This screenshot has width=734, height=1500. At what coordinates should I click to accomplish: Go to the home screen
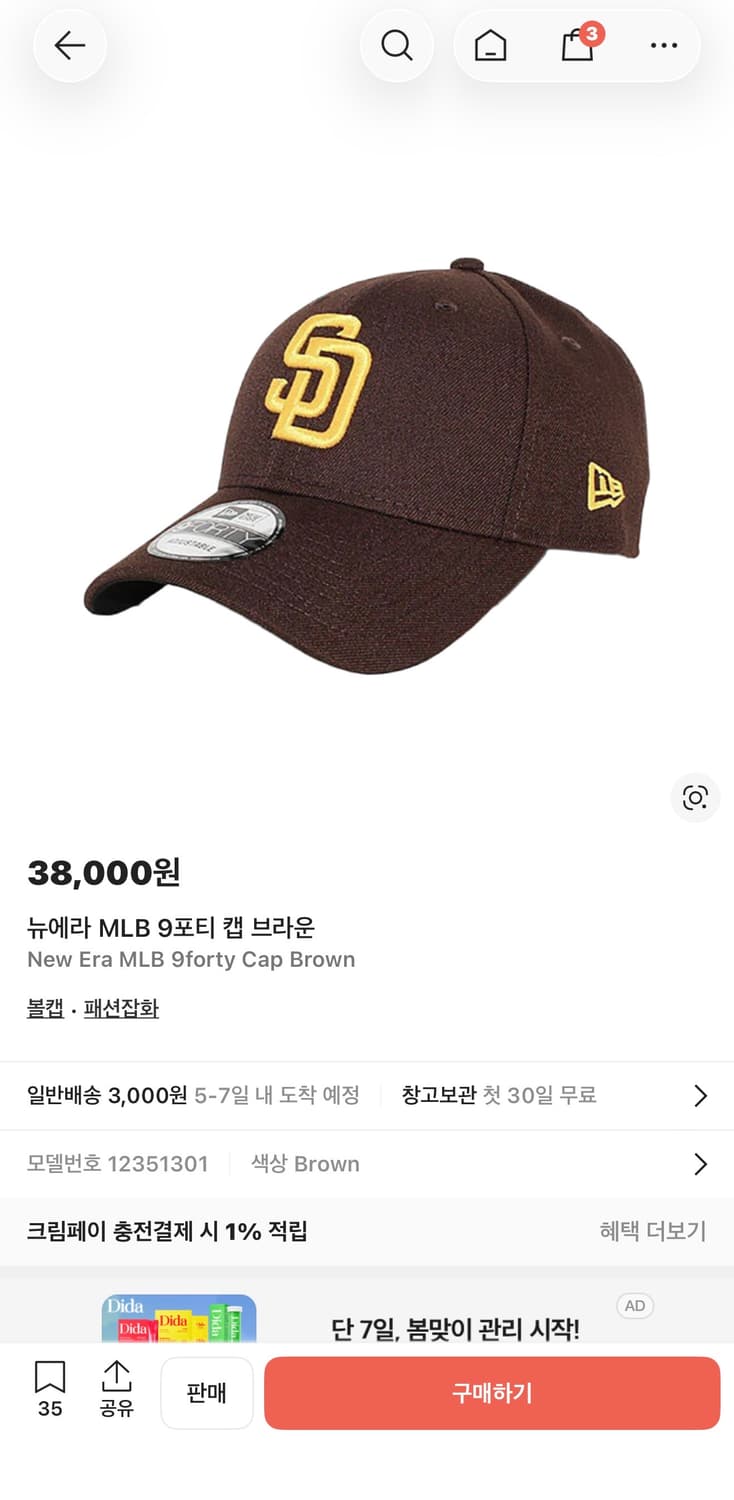click(x=490, y=45)
